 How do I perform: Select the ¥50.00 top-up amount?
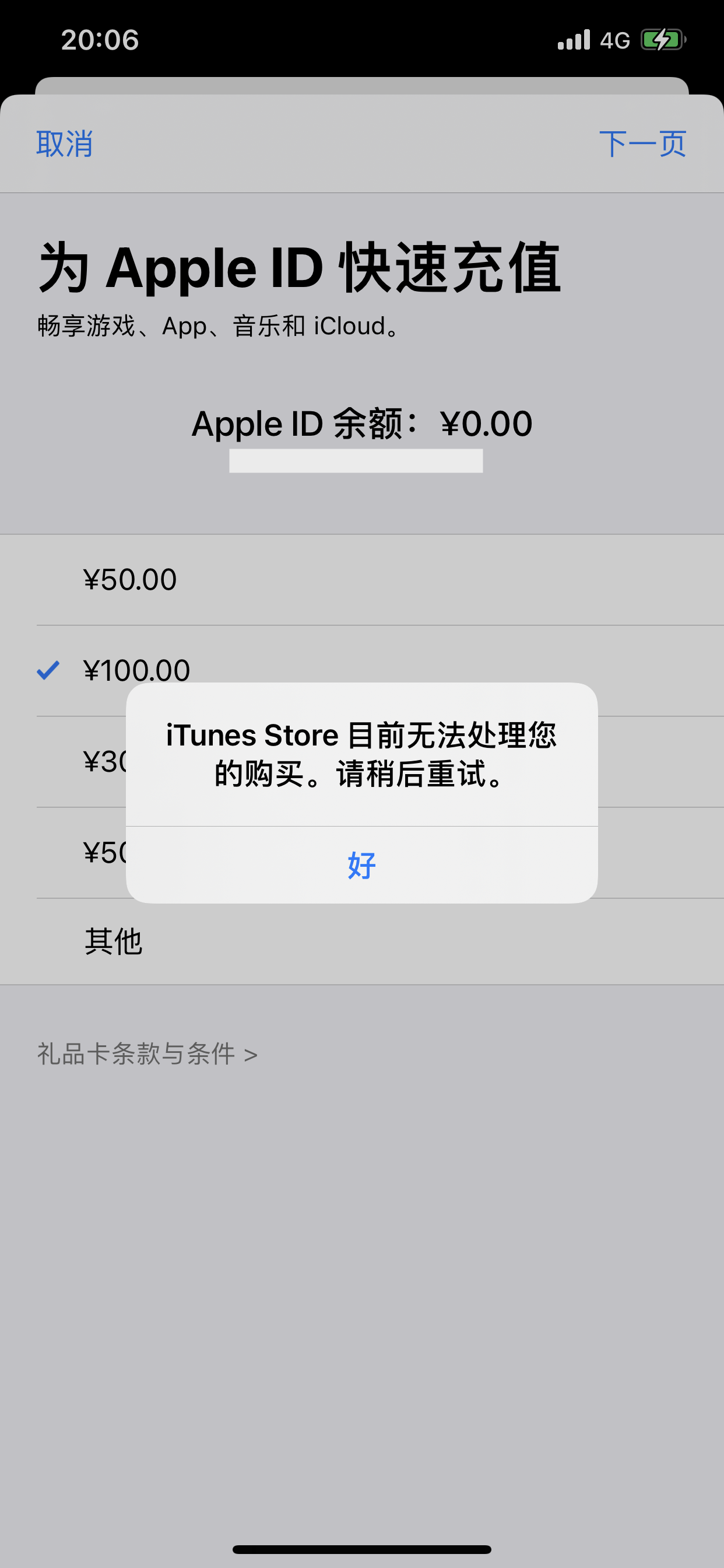click(x=130, y=579)
